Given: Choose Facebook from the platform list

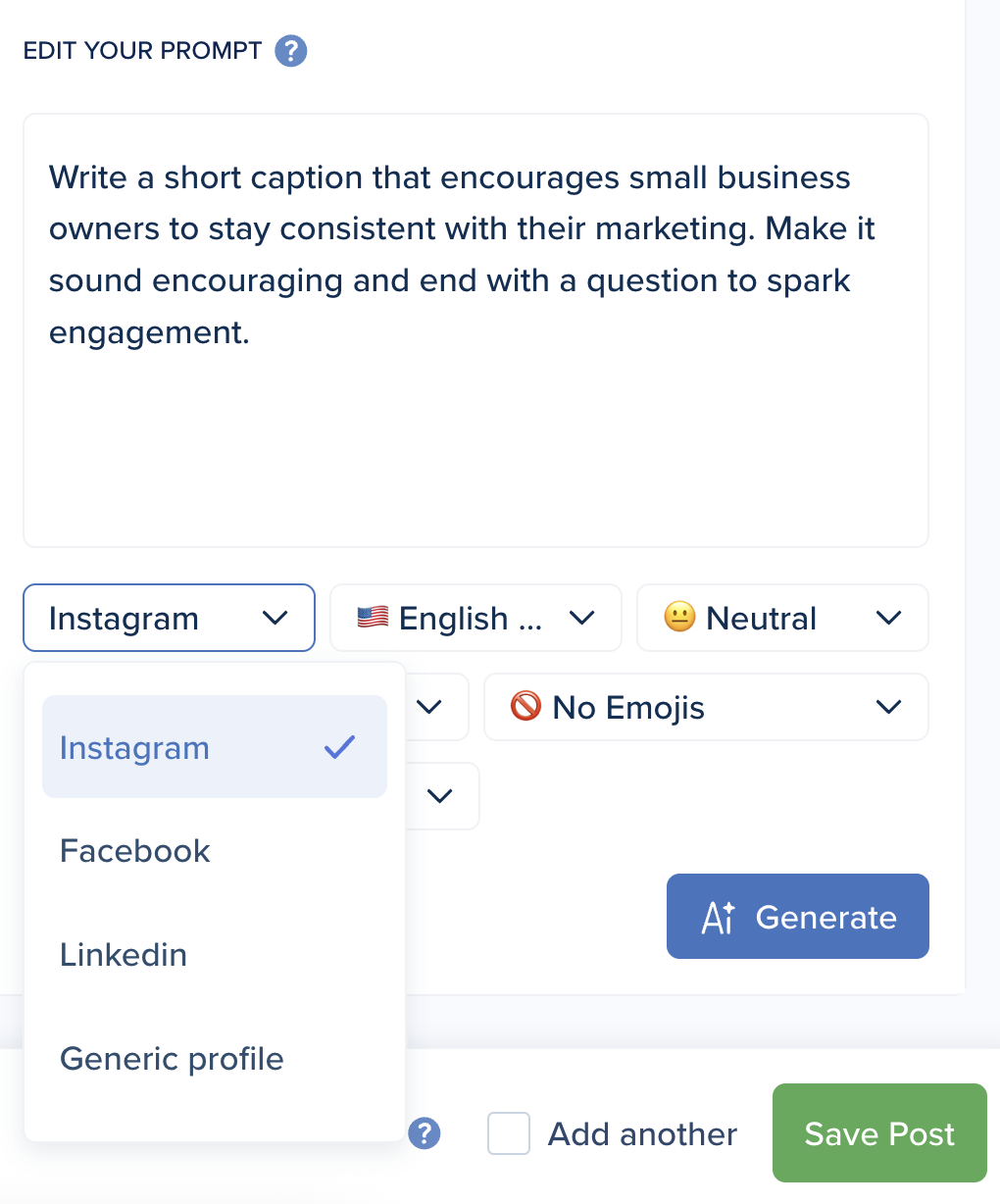Looking at the screenshot, I should pyautogui.click(x=135, y=851).
